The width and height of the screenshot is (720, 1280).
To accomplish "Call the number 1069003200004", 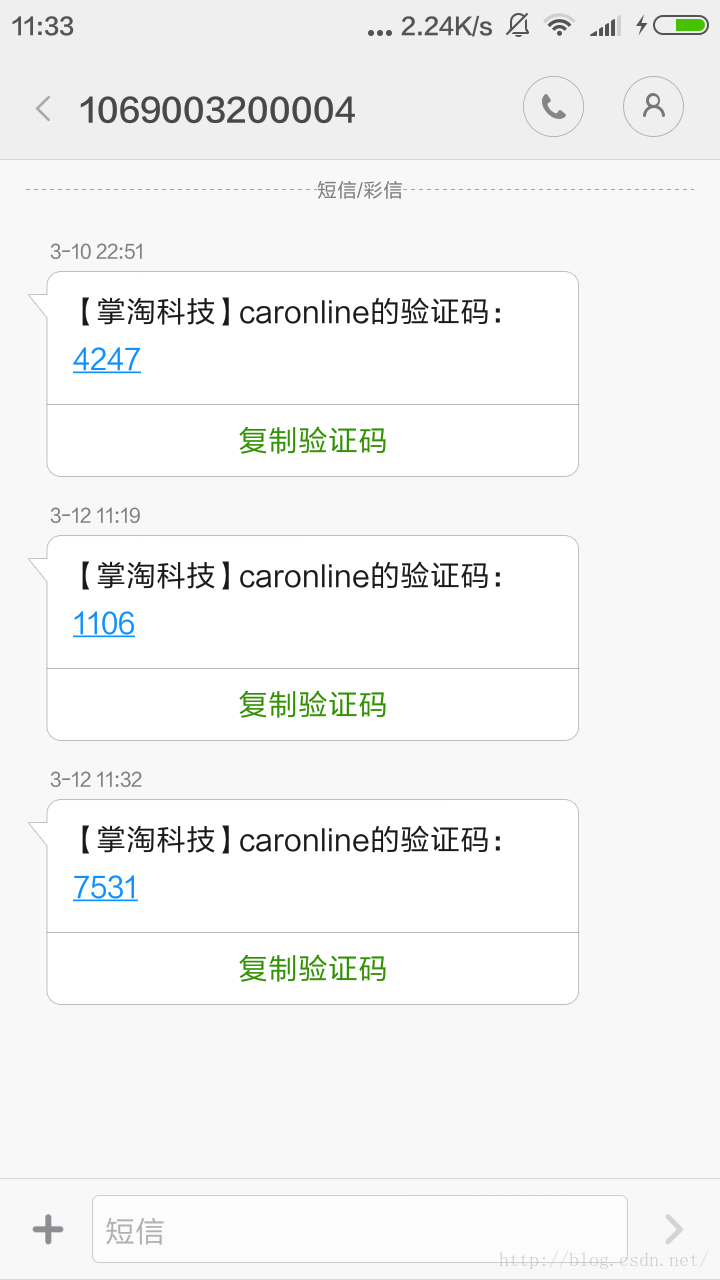I will pyautogui.click(x=553, y=106).
